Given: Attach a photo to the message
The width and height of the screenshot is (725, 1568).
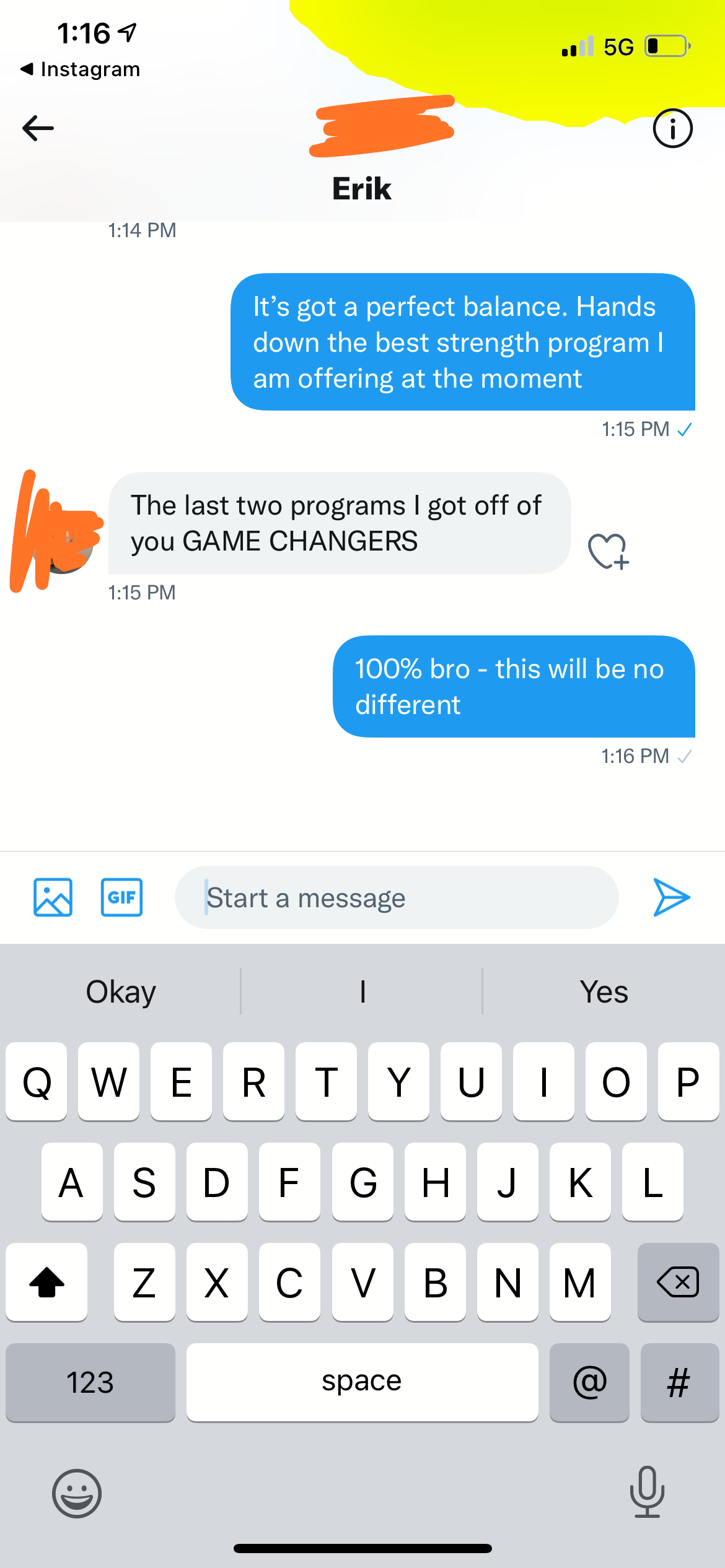Looking at the screenshot, I should 53,897.
